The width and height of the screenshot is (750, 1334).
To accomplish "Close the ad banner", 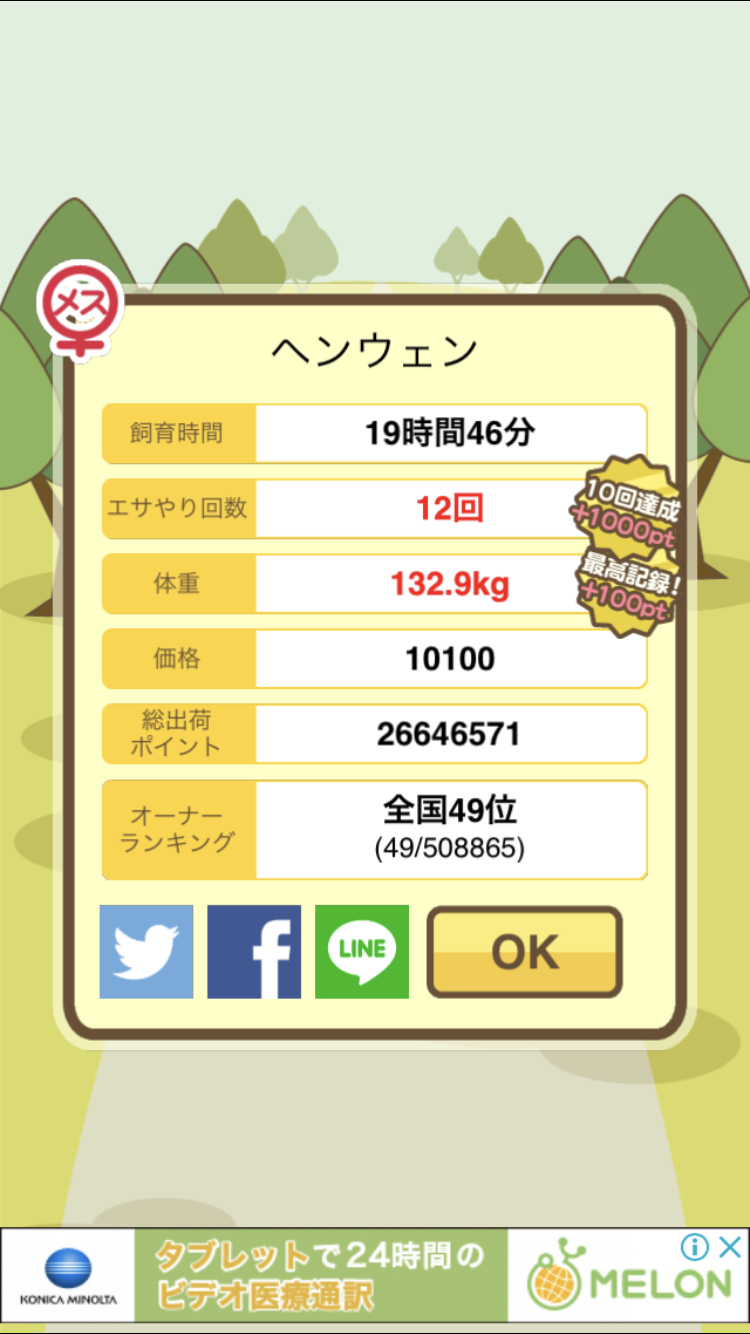I will point(731,1247).
